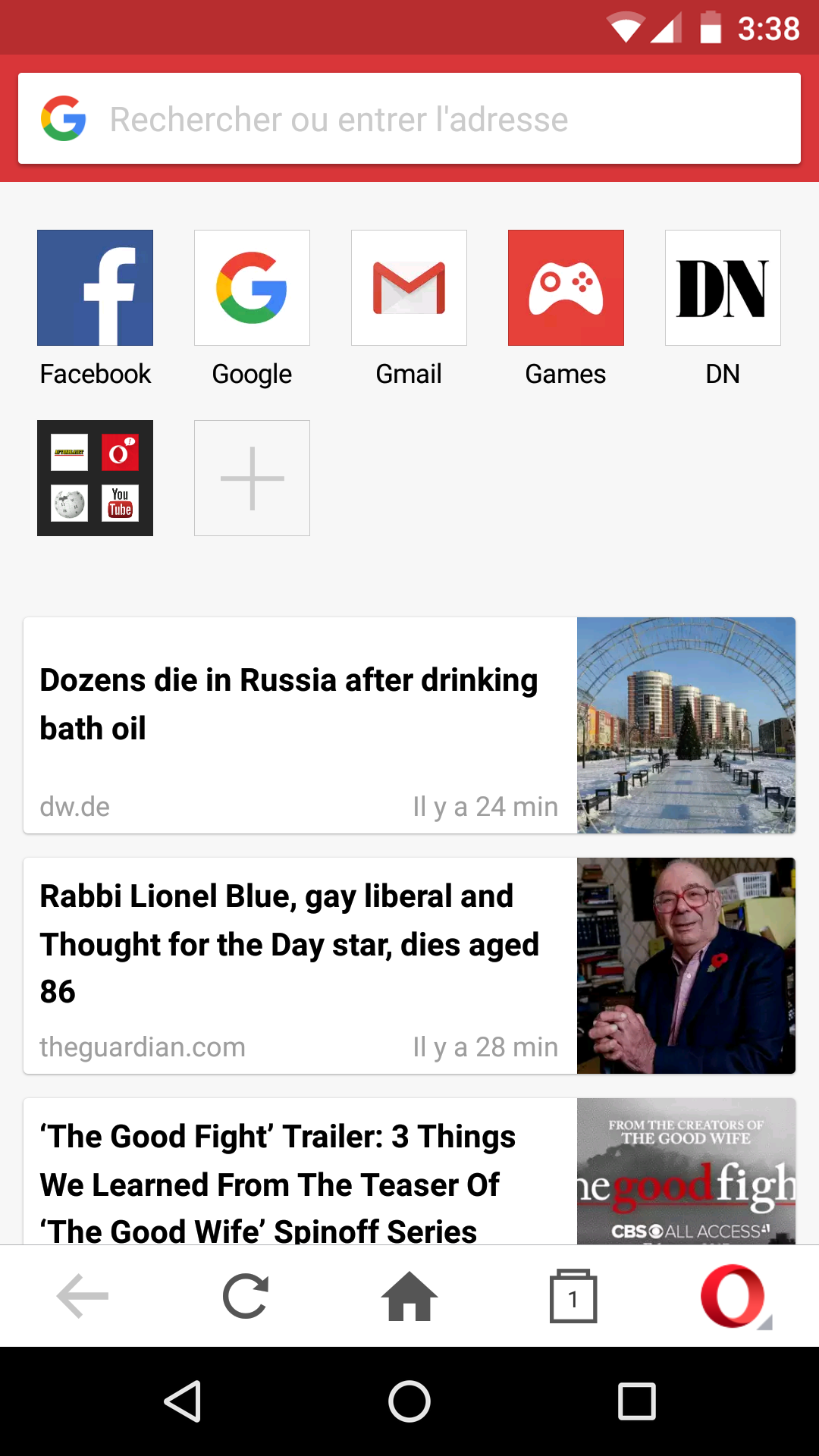Image resolution: width=819 pixels, height=1456 pixels.
Task: Tap the search or address field
Action: (x=409, y=118)
